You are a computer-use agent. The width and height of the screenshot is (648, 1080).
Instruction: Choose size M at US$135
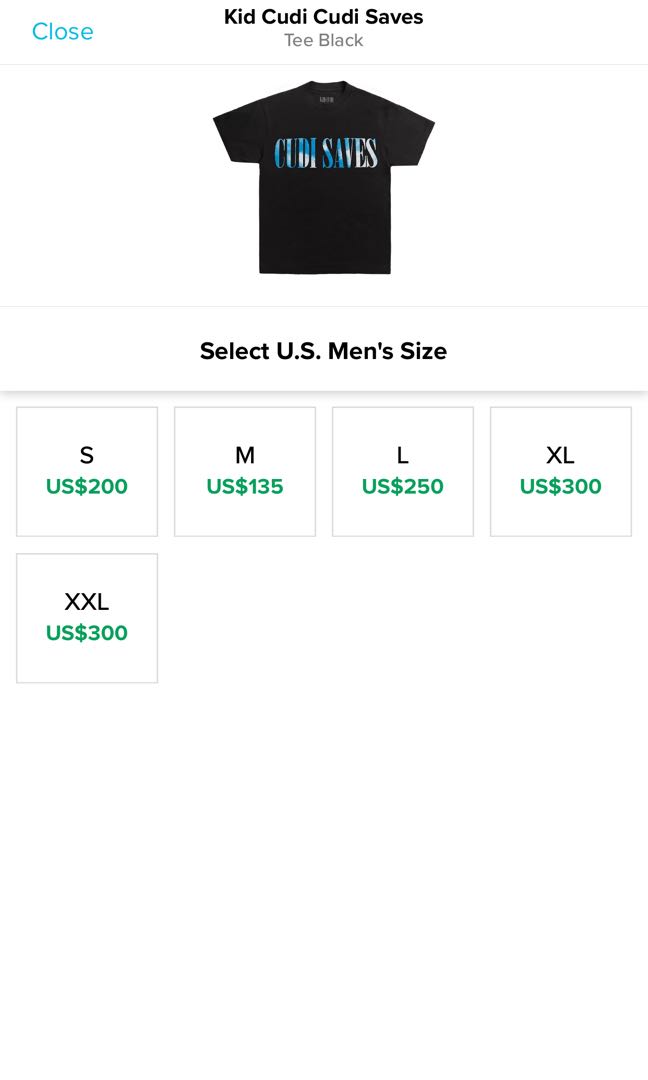(x=245, y=472)
